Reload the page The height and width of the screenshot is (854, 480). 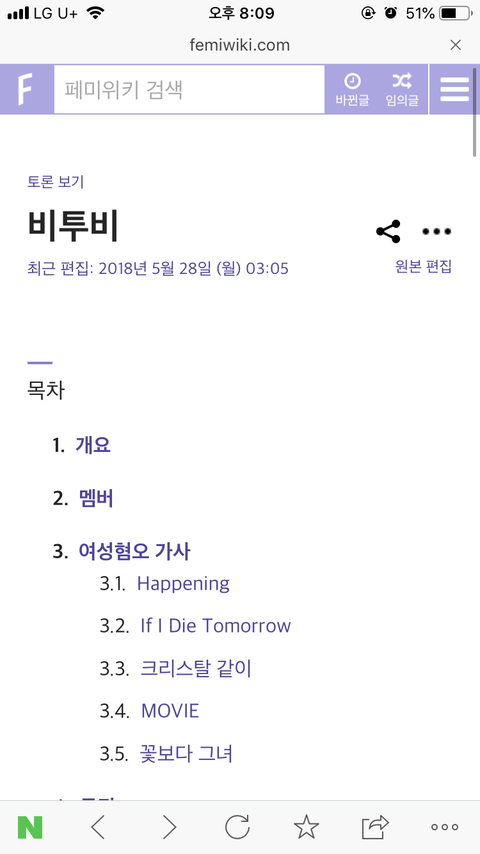(x=238, y=827)
